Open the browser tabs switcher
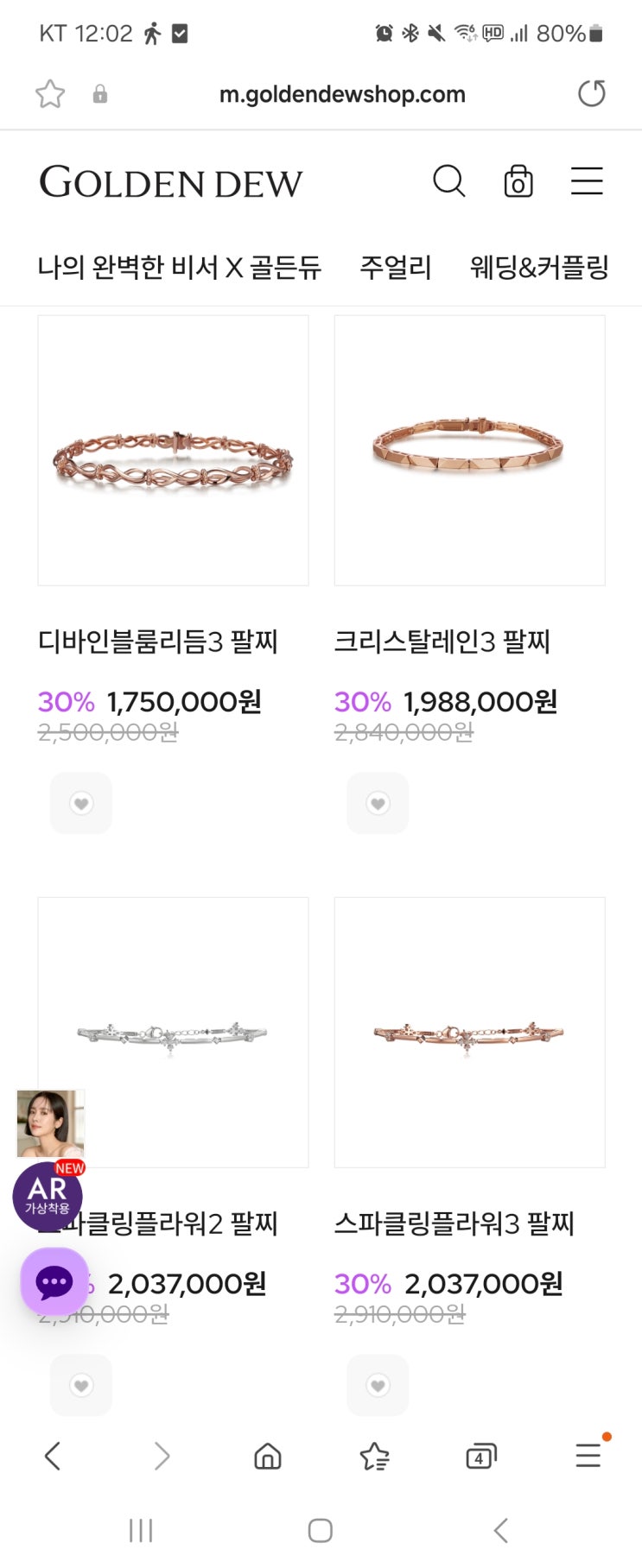642x1568 pixels. [x=480, y=1457]
